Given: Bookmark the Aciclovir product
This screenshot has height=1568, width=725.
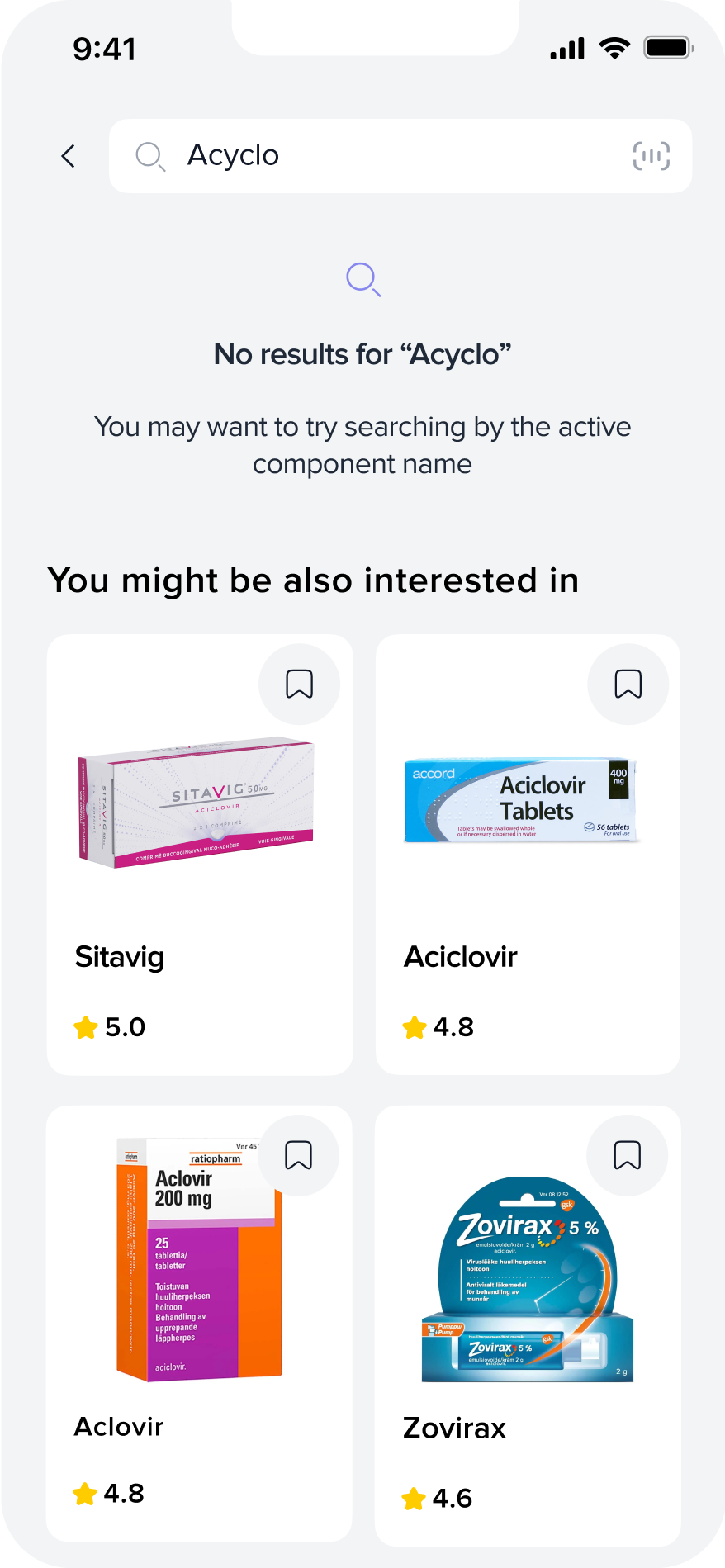Looking at the screenshot, I should [628, 684].
